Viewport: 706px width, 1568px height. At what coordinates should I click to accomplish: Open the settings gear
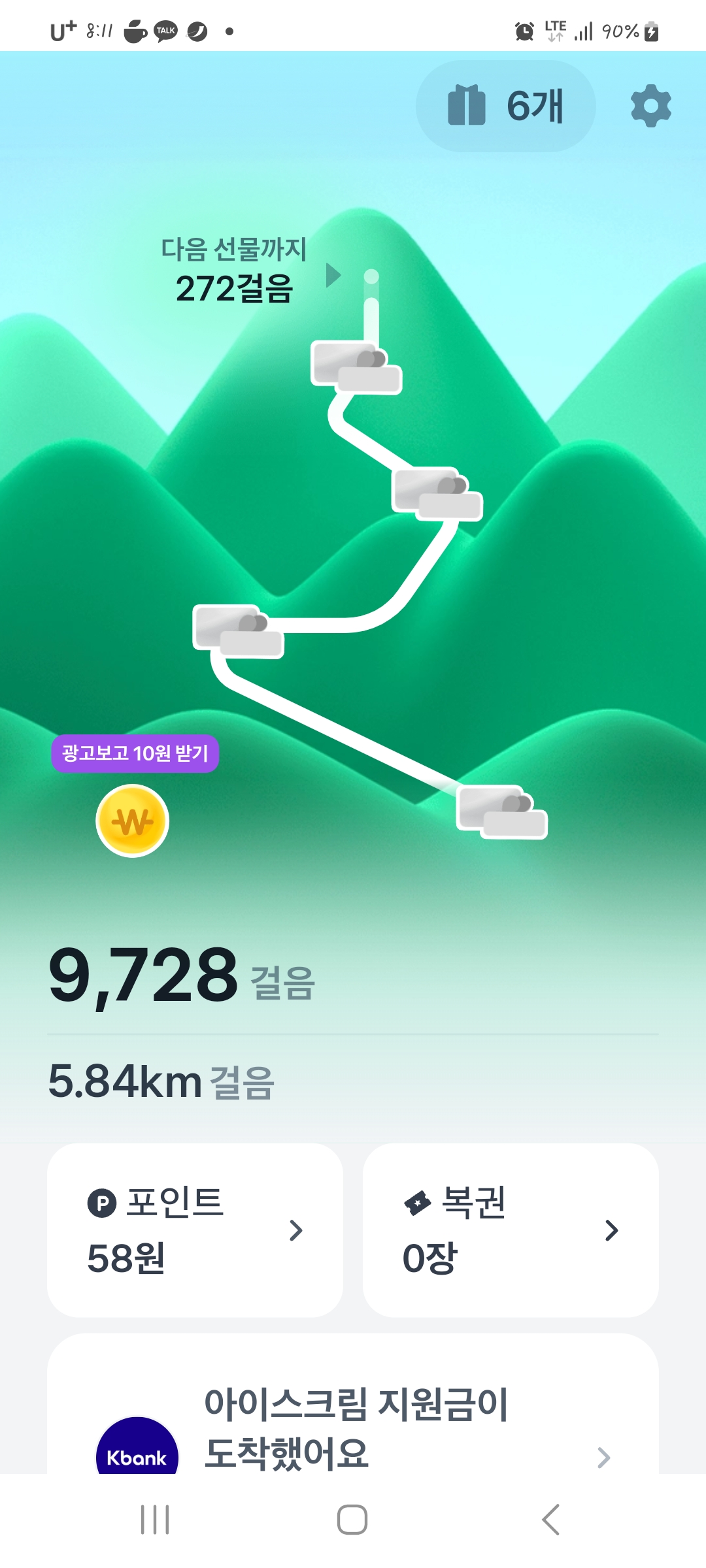650,106
